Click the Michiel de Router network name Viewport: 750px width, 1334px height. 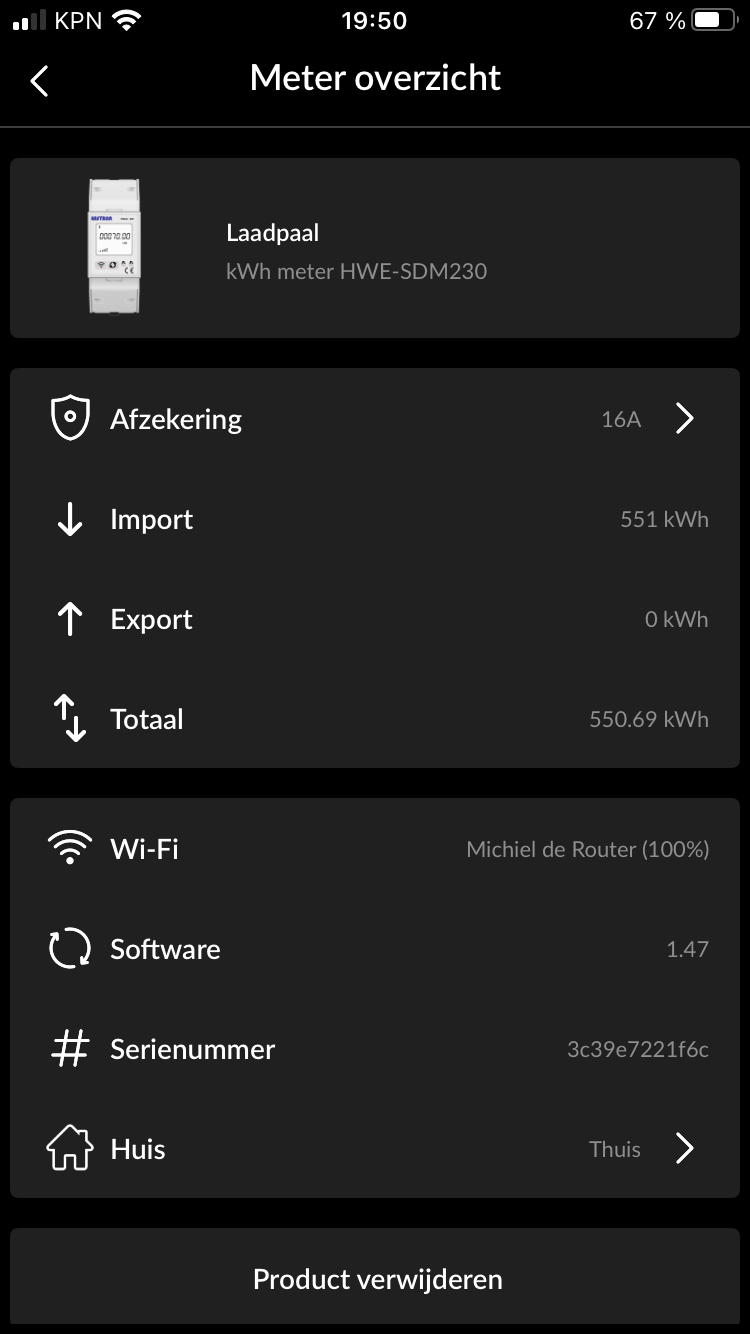(x=587, y=848)
